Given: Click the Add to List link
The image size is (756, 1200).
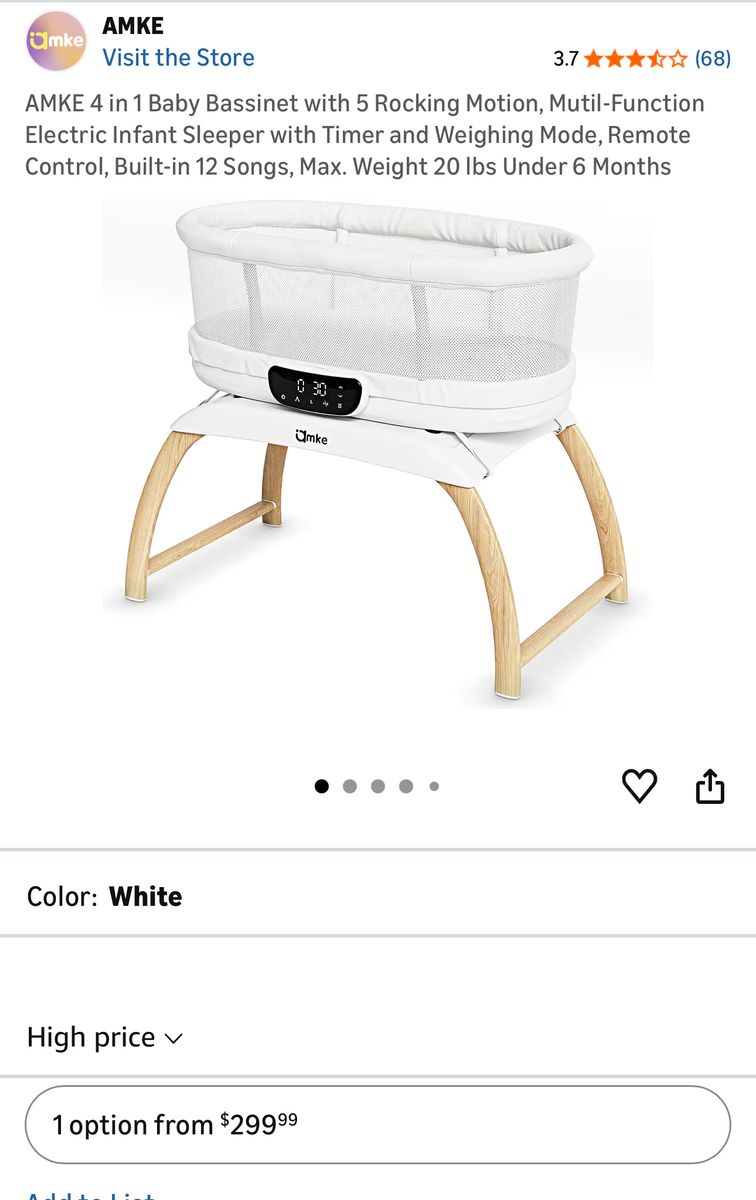Looking at the screenshot, I should coord(88,1194).
